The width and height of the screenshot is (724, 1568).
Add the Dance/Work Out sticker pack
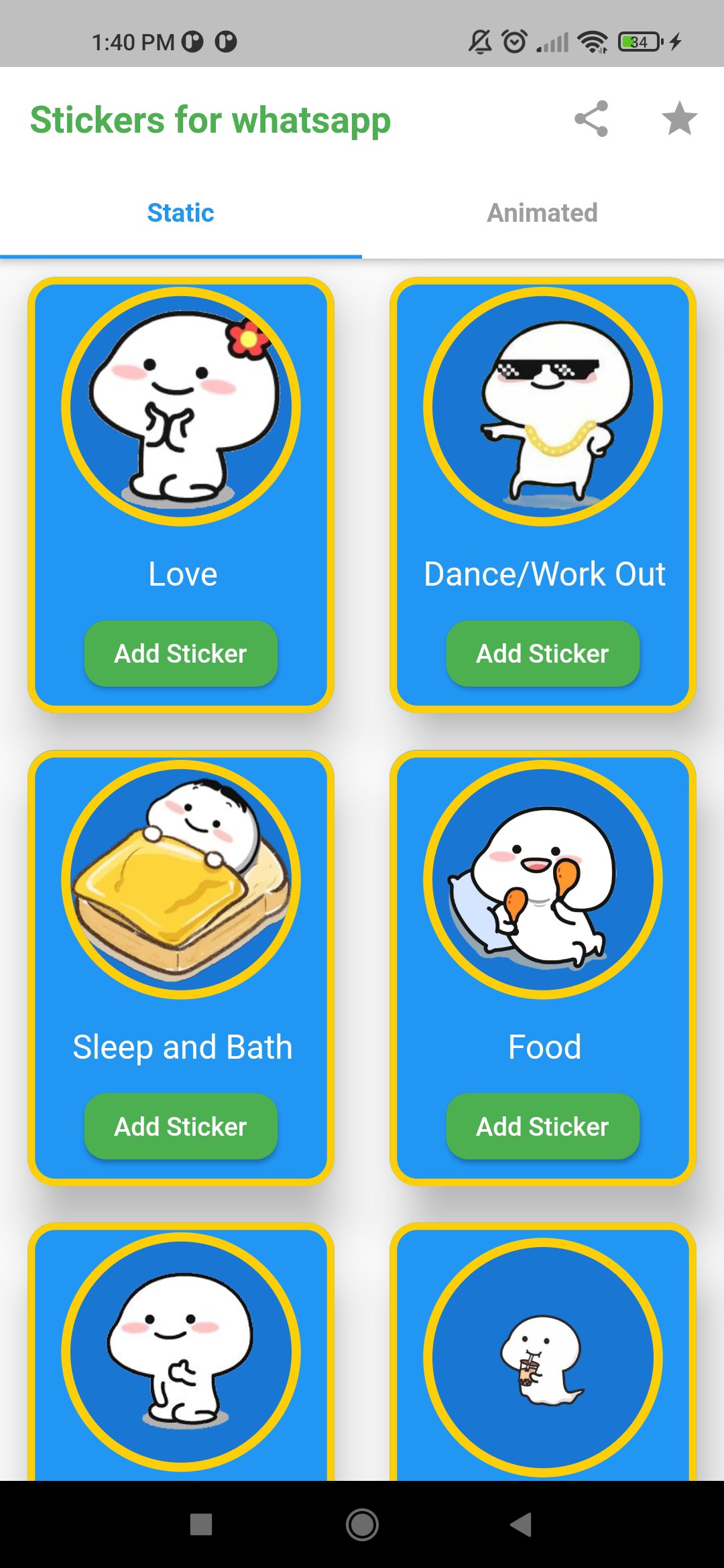(542, 653)
